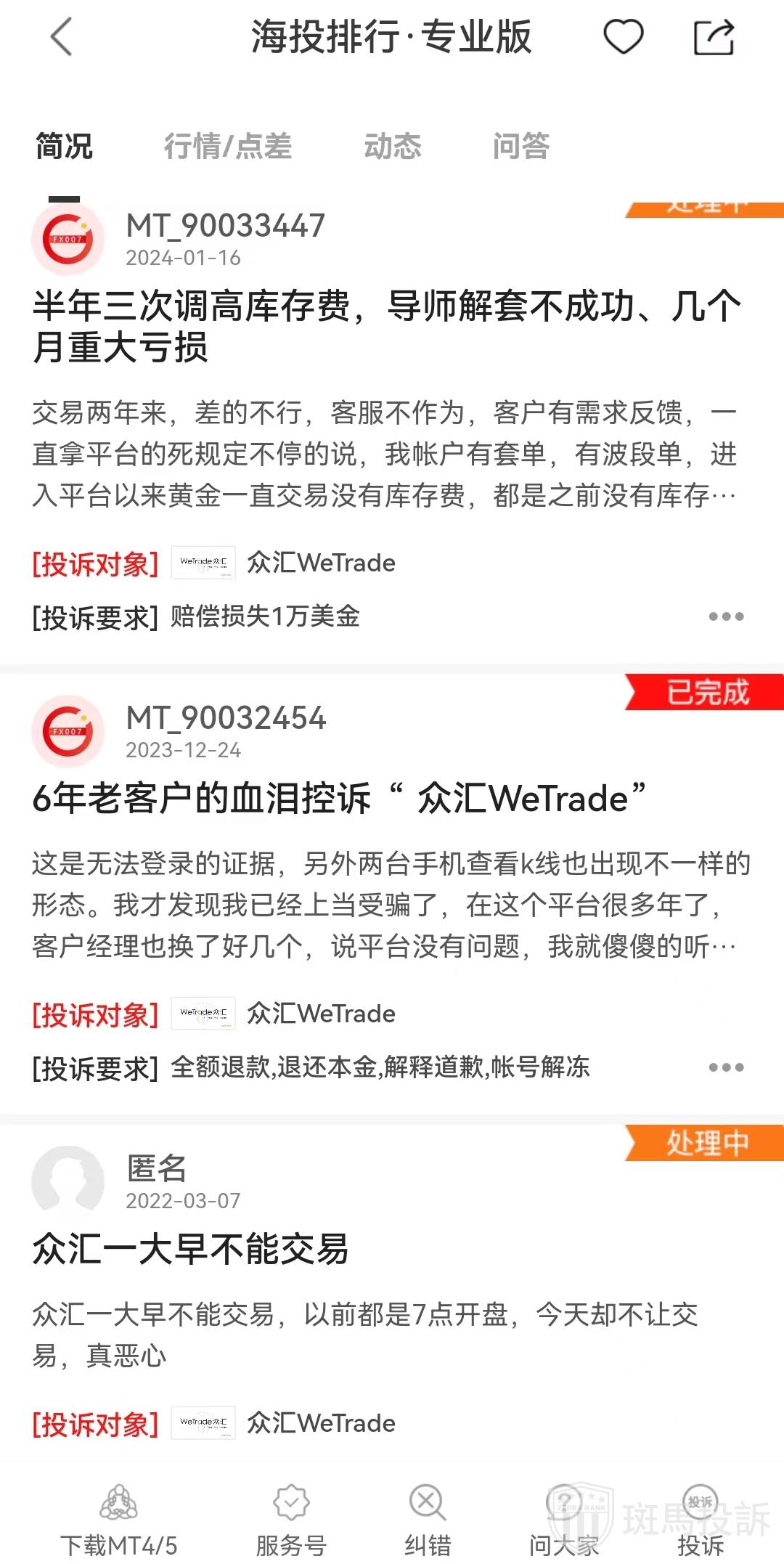Select the 简况 tab
The width and height of the screenshot is (784, 1564).
click(64, 146)
